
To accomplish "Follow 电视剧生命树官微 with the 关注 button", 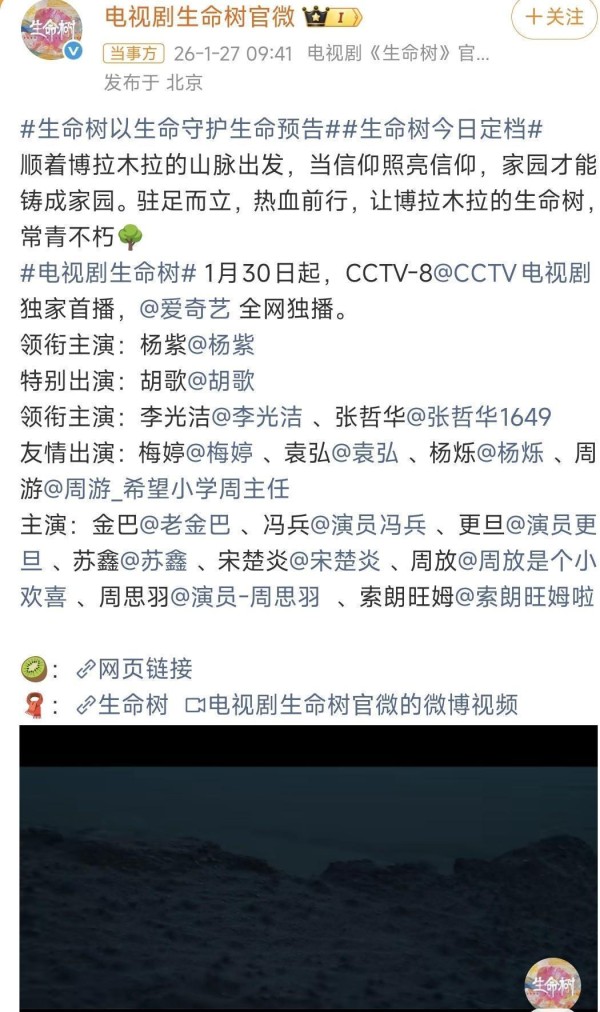I will point(555,17).
